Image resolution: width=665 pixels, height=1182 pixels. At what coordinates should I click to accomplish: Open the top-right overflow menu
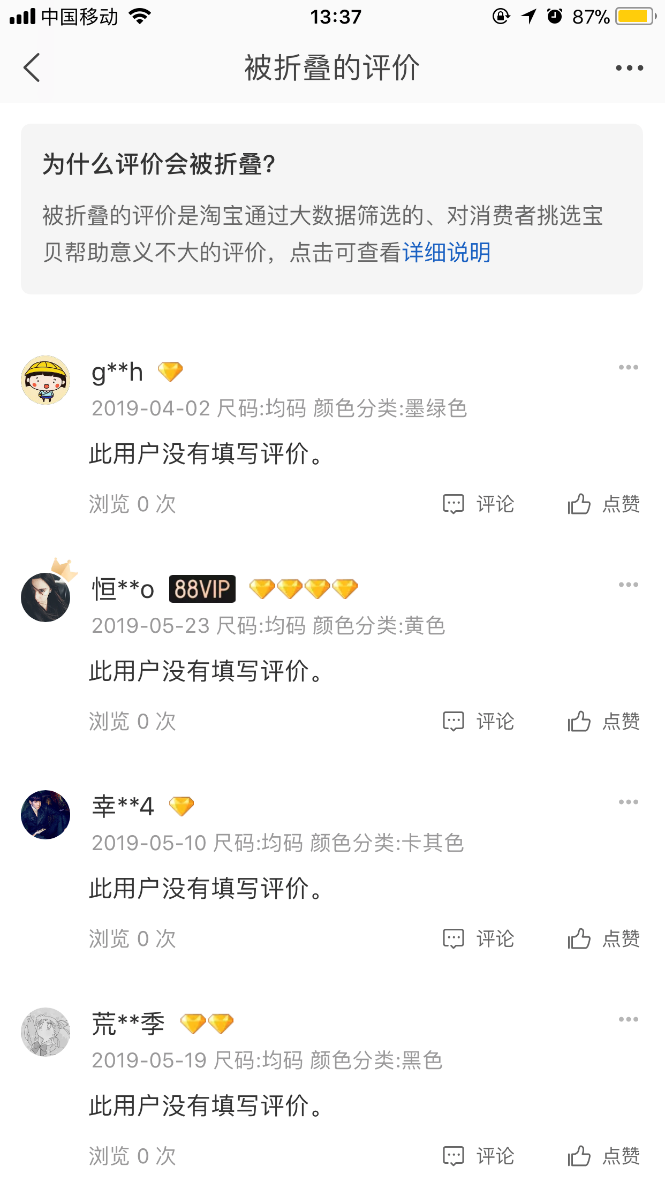pyautogui.click(x=629, y=68)
